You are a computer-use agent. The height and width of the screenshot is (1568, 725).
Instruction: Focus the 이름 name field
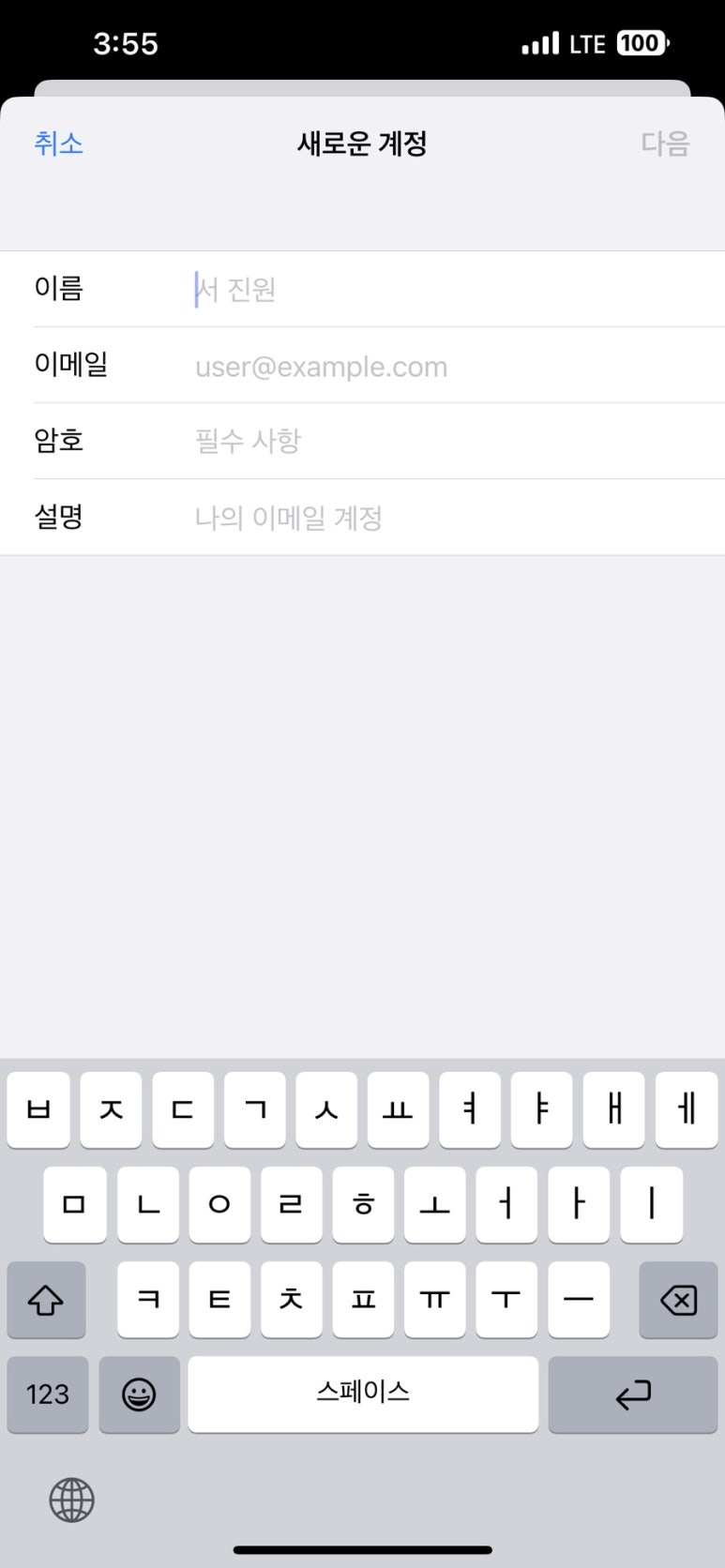tap(362, 289)
